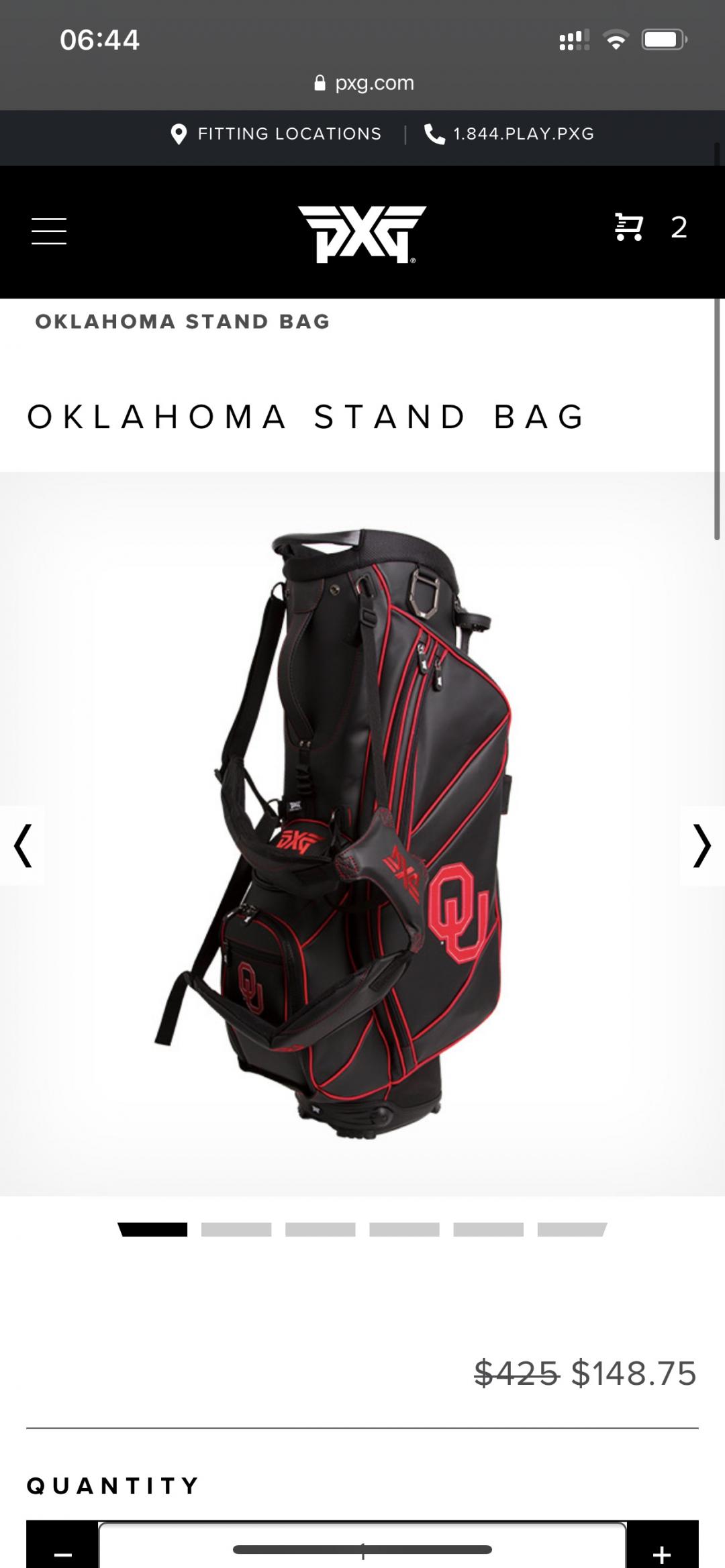Image resolution: width=725 pixels, height=1568 pixels.
Task: Jump to the fourth image indicator
Action: pyautogui.click(x=404, y=1229)
